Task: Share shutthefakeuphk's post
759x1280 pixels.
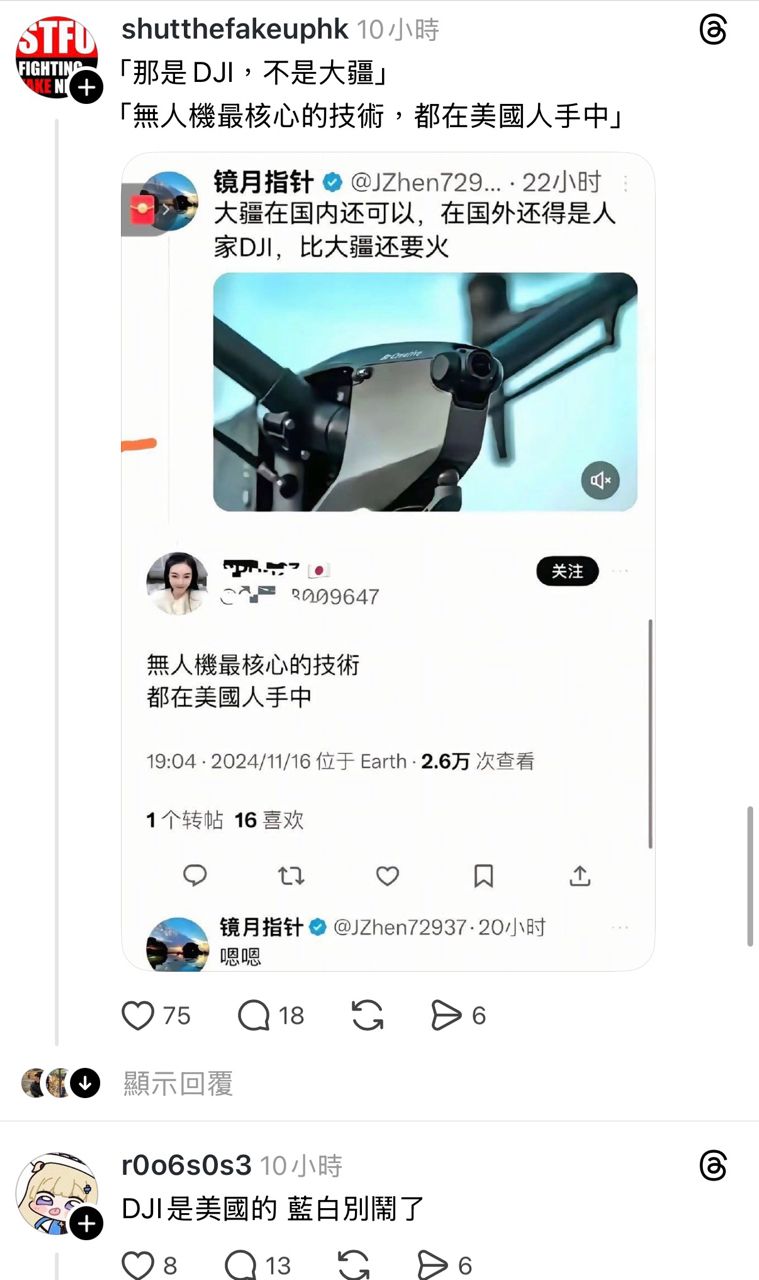Action: tap(445, 1016)
